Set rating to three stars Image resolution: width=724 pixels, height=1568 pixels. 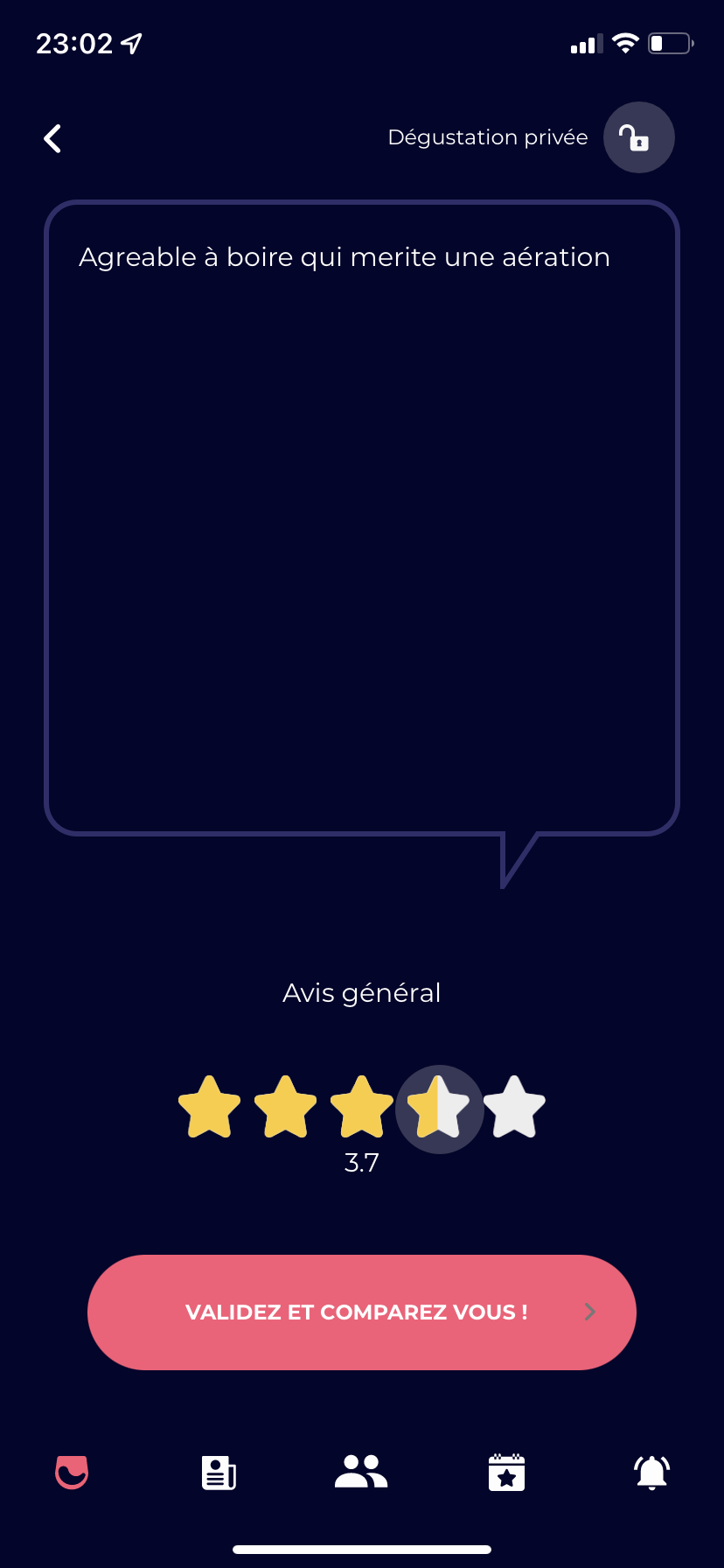pyautogui.click(x=361, y=1108)
